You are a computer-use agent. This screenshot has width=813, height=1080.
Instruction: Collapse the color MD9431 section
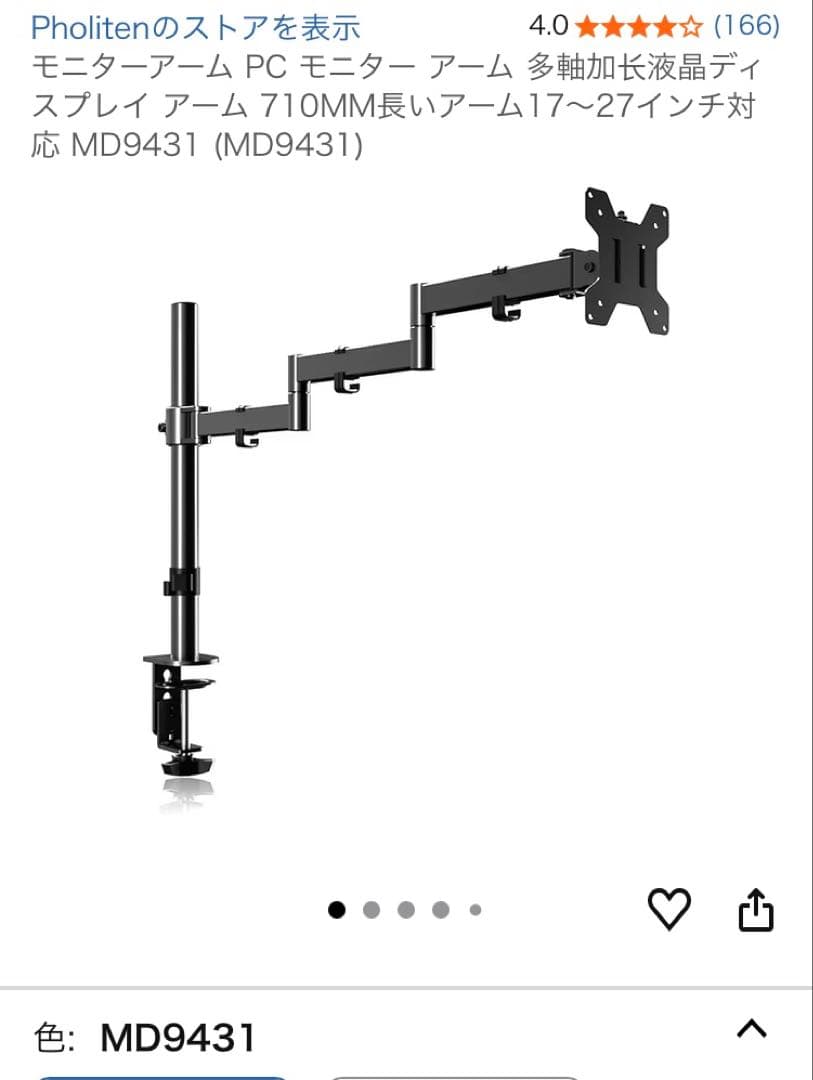751,1029
